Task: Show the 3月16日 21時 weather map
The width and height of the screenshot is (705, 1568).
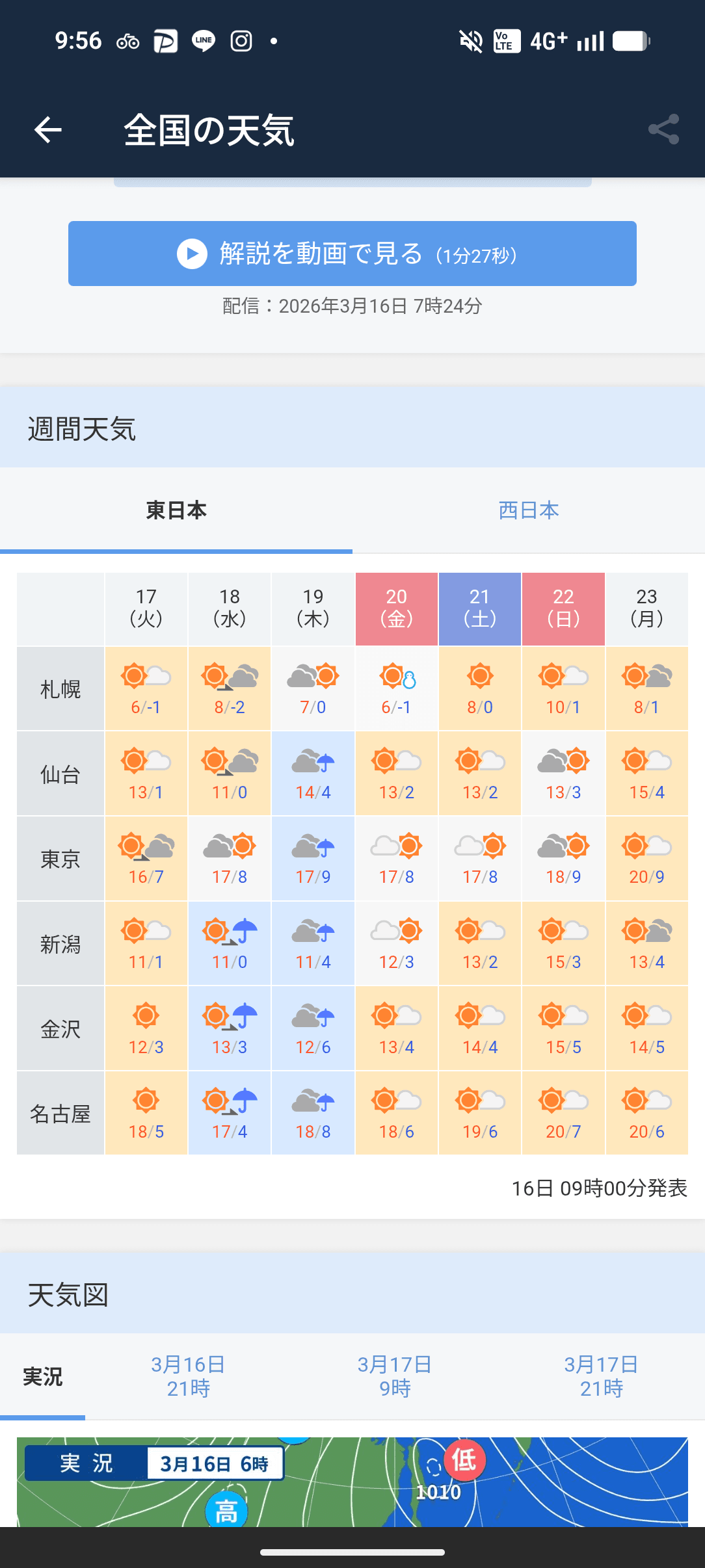Action: click(188, 1376)
